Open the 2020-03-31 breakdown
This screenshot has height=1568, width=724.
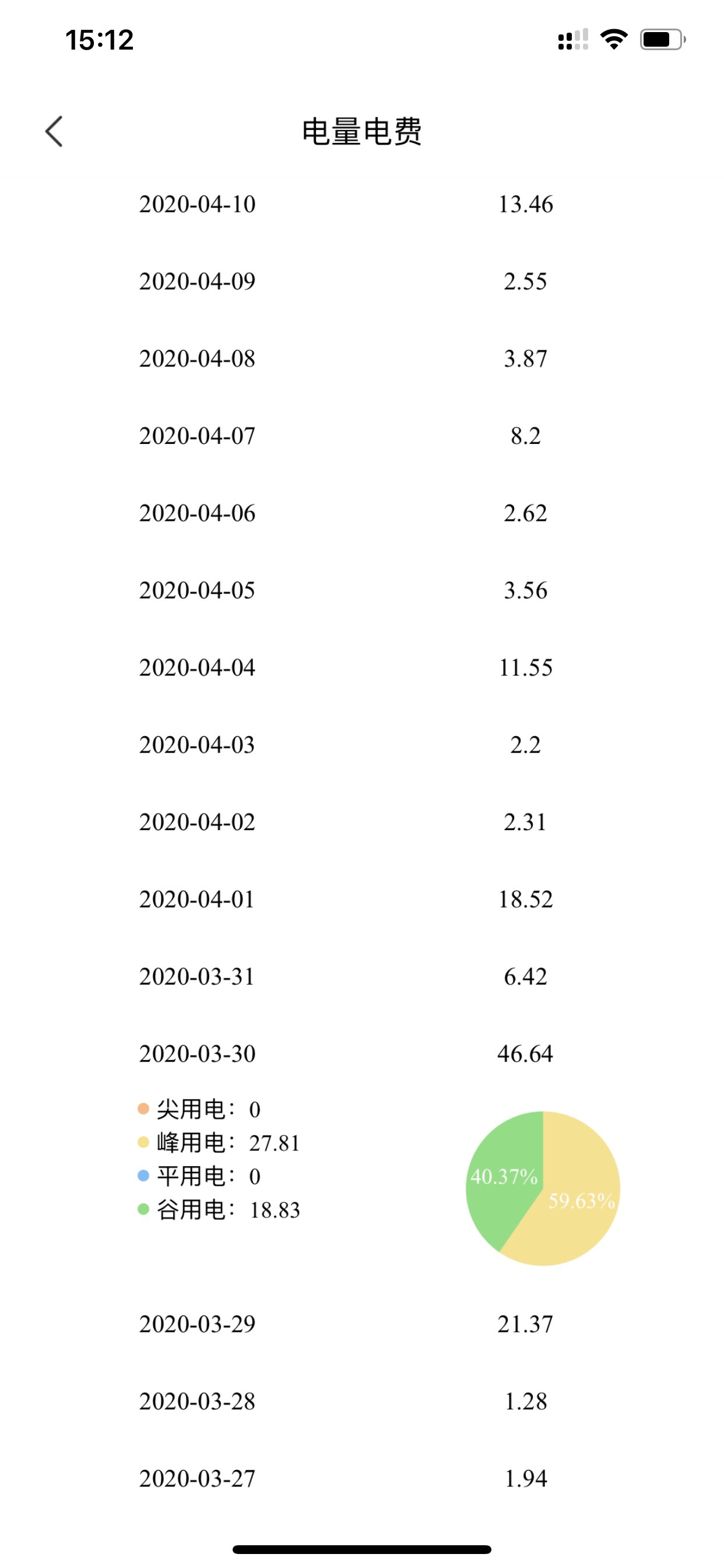[x=362, y=977]
